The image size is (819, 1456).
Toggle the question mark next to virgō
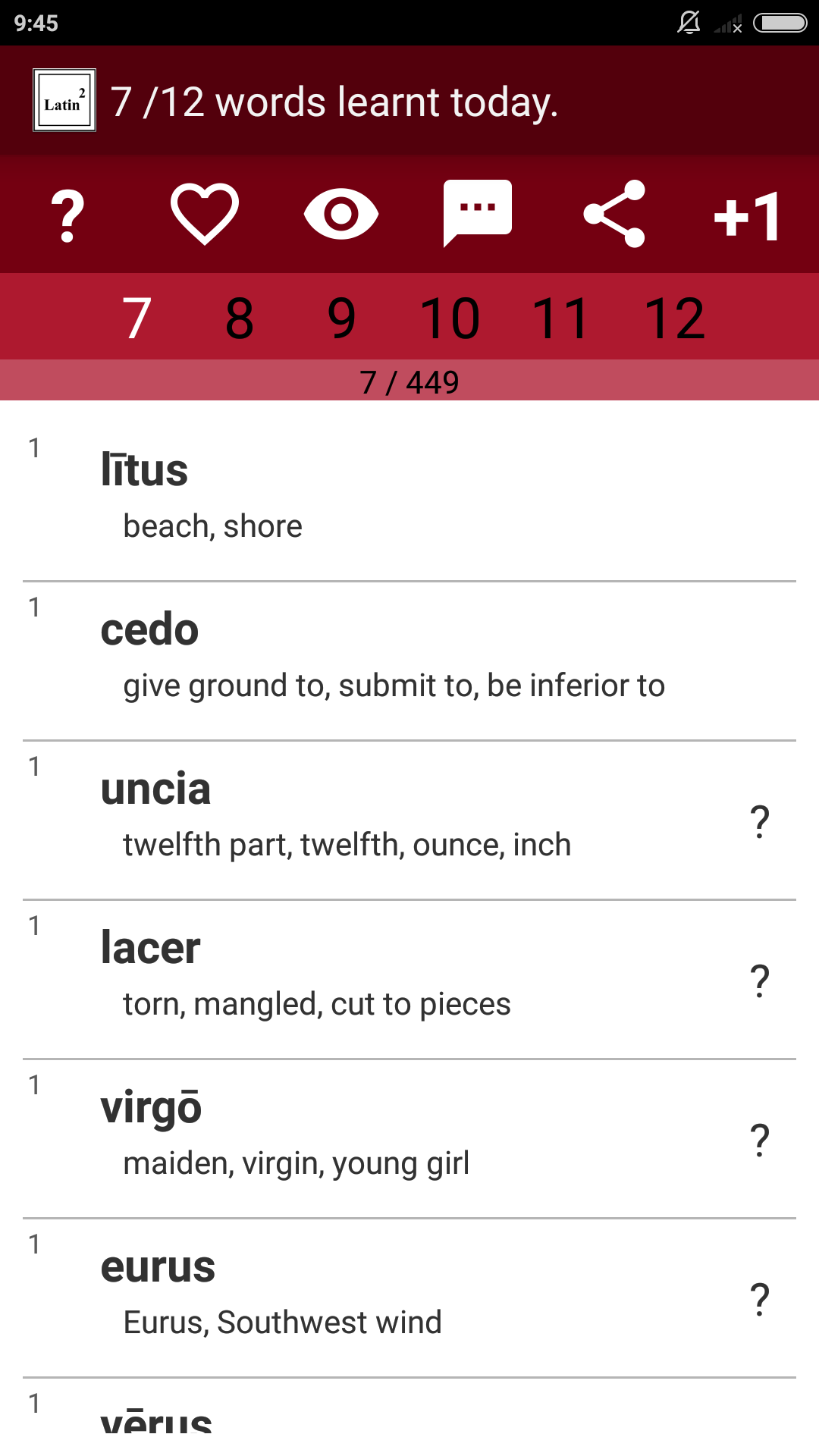[x=760, y=1140]
